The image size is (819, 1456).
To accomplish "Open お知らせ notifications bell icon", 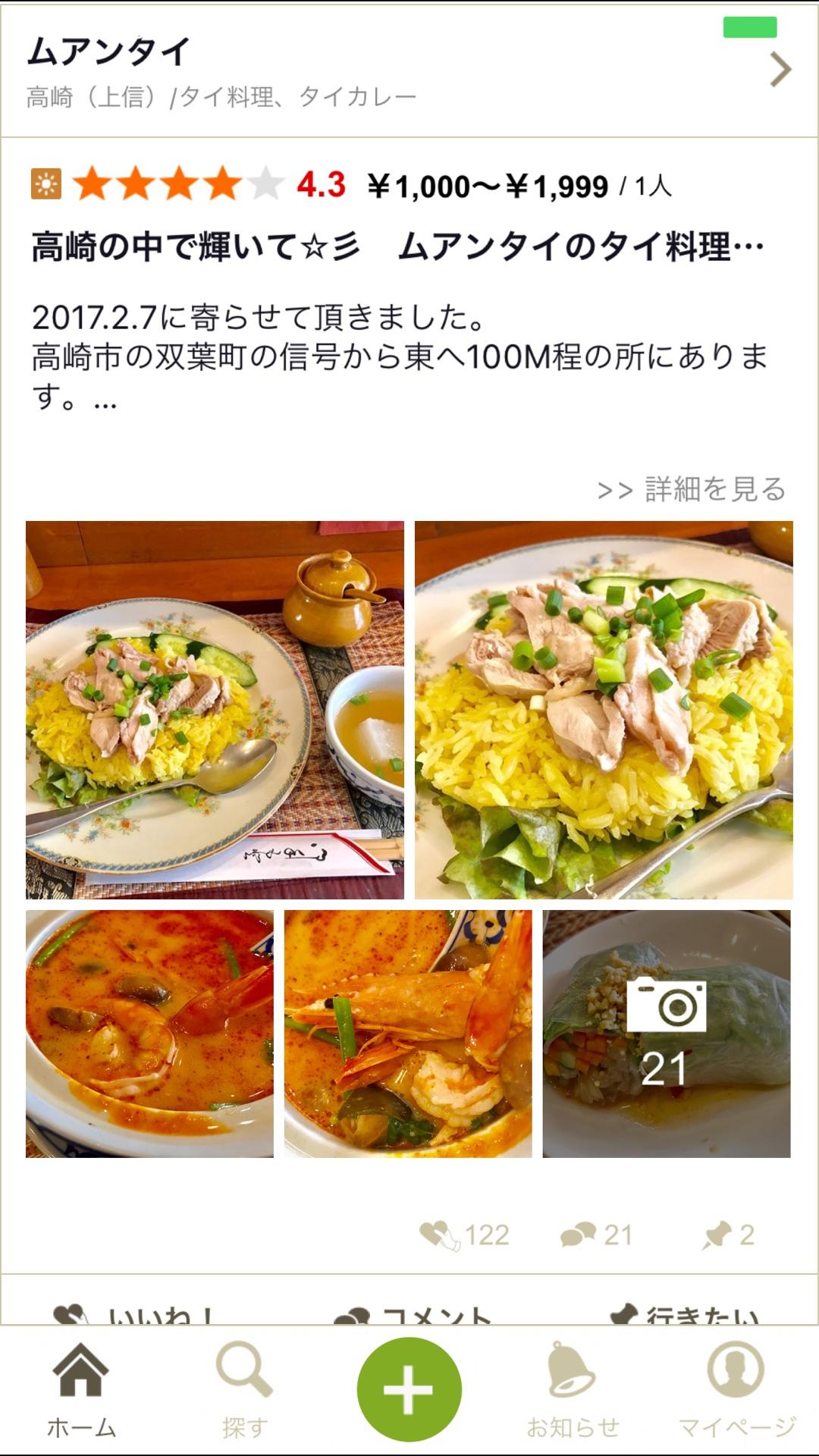I will point(573,1382).
